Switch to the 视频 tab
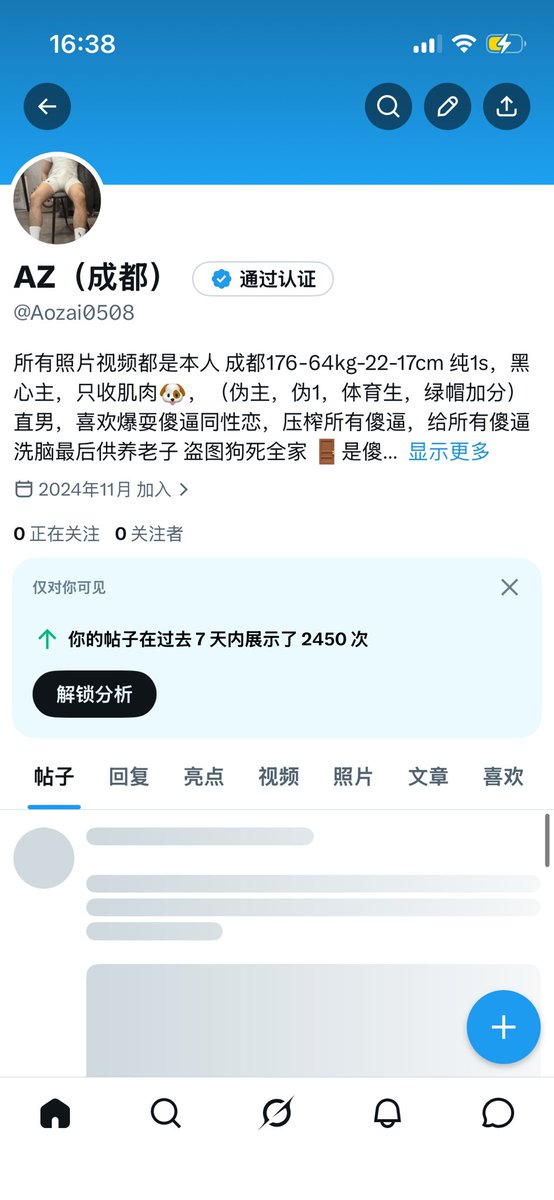The height and width of the screenshot is (1200, 554). click(278, 777)
